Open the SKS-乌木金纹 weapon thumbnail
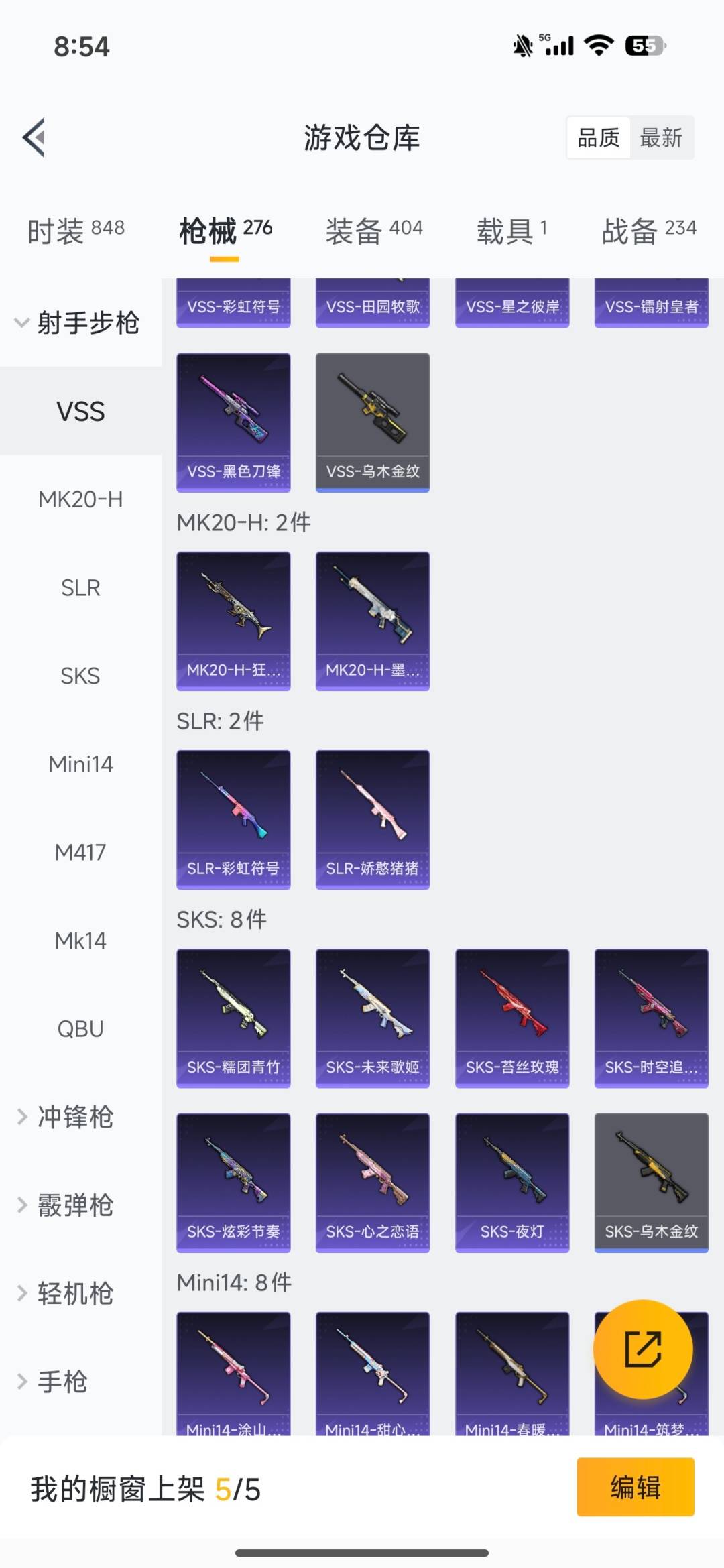The width and height of the screenshot is (724, 1568). click(649, 1182)
